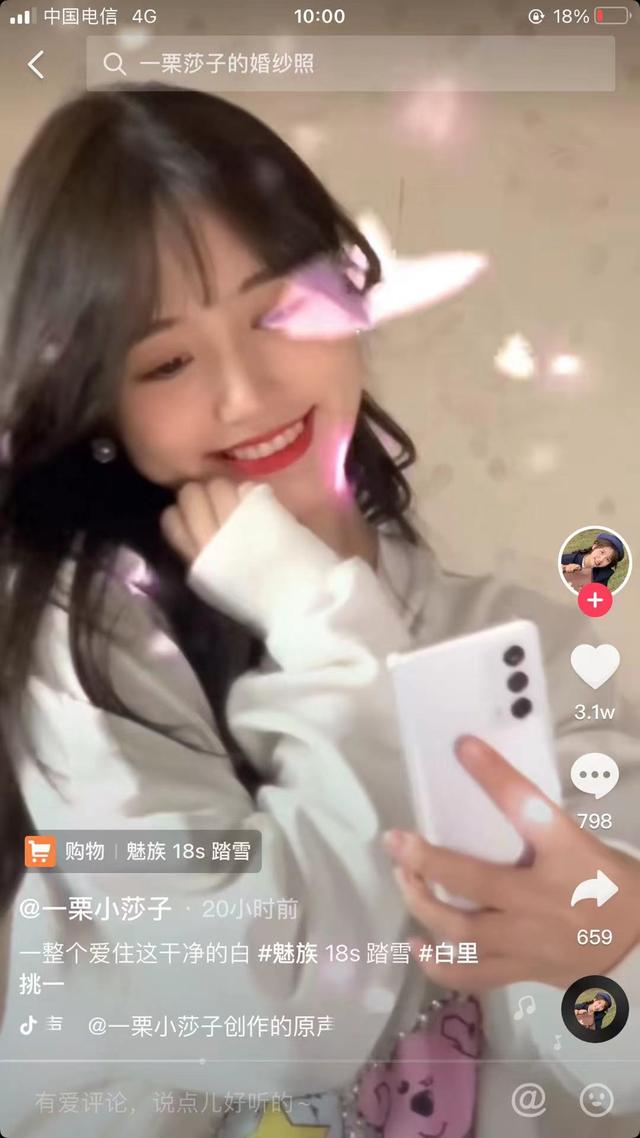Mention someone with the @ icon
The height and width of the screenshot is (1138, 640).
click(528, 1101)
